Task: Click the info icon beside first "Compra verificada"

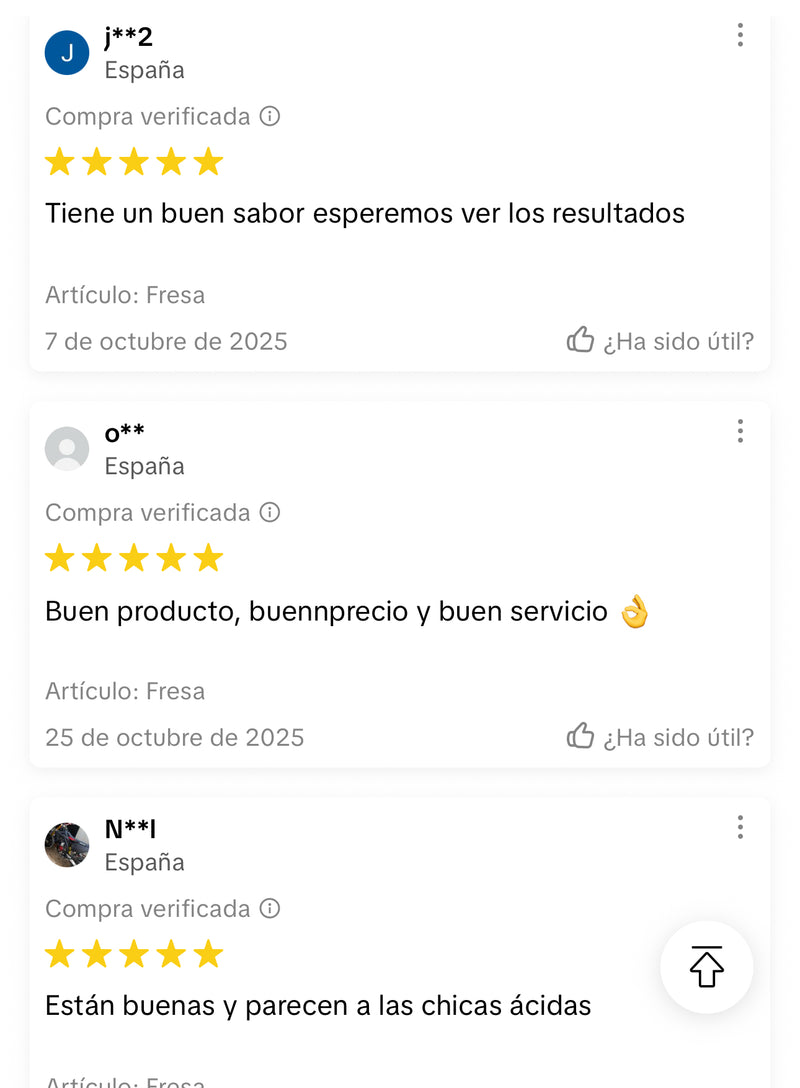Action: [270, 116]
